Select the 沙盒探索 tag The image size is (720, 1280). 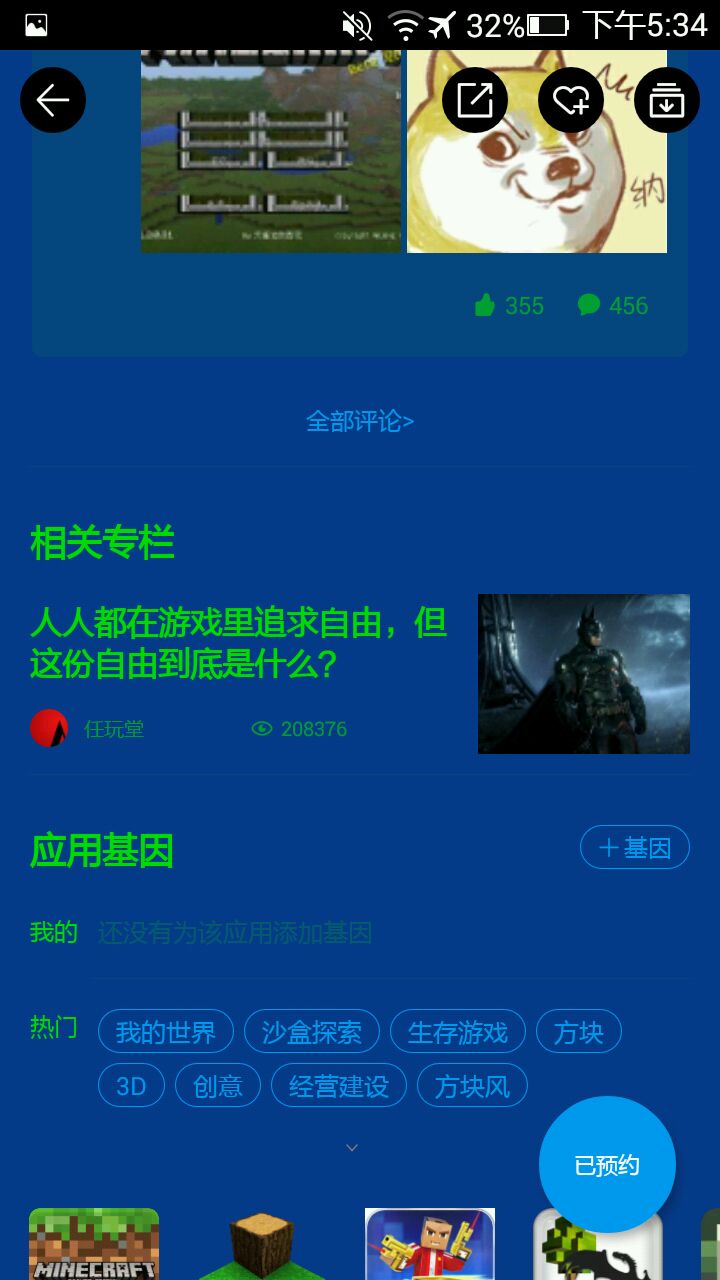coord(312,1032)
